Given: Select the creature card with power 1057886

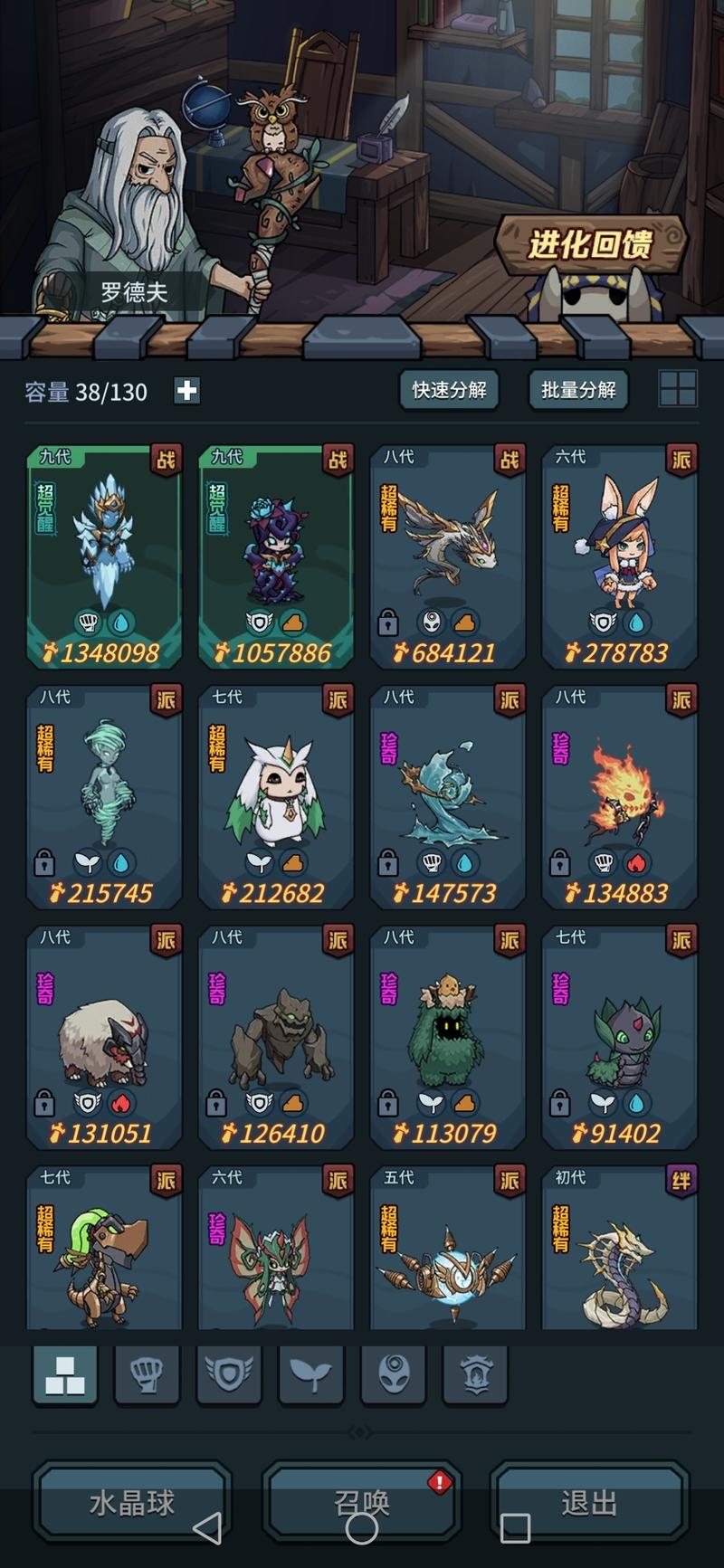Looking at the screenshot, I should (276, 554).
